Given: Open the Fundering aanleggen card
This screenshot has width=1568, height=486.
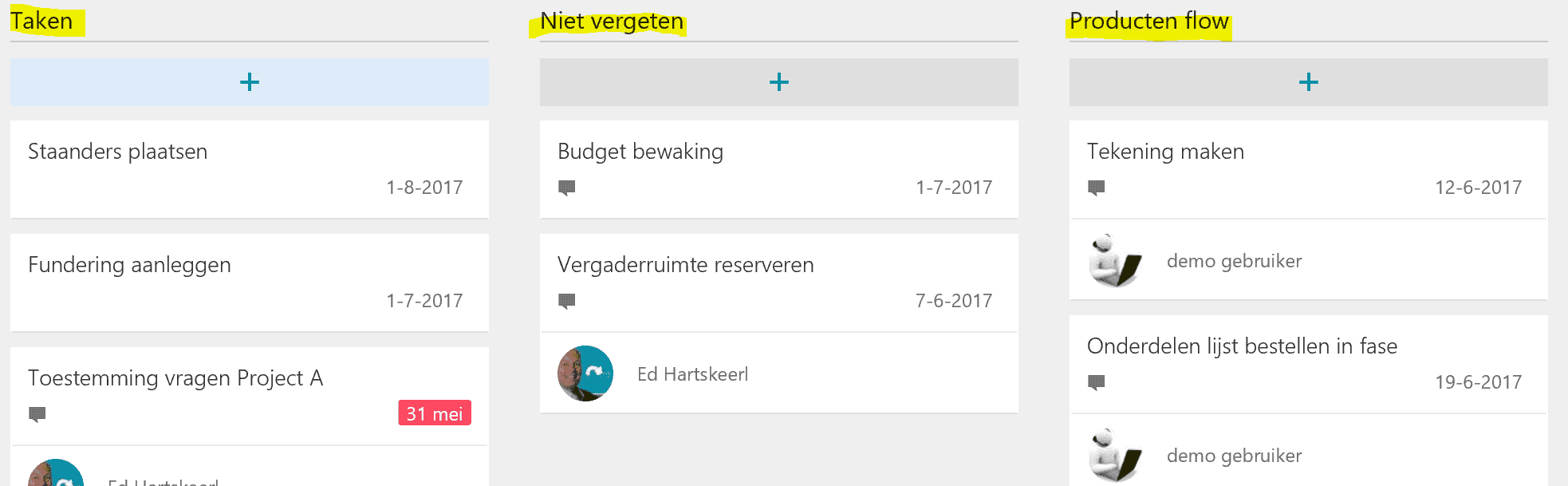Looking at the screenshot, I should pyautogui.click(x=129, y=265).
